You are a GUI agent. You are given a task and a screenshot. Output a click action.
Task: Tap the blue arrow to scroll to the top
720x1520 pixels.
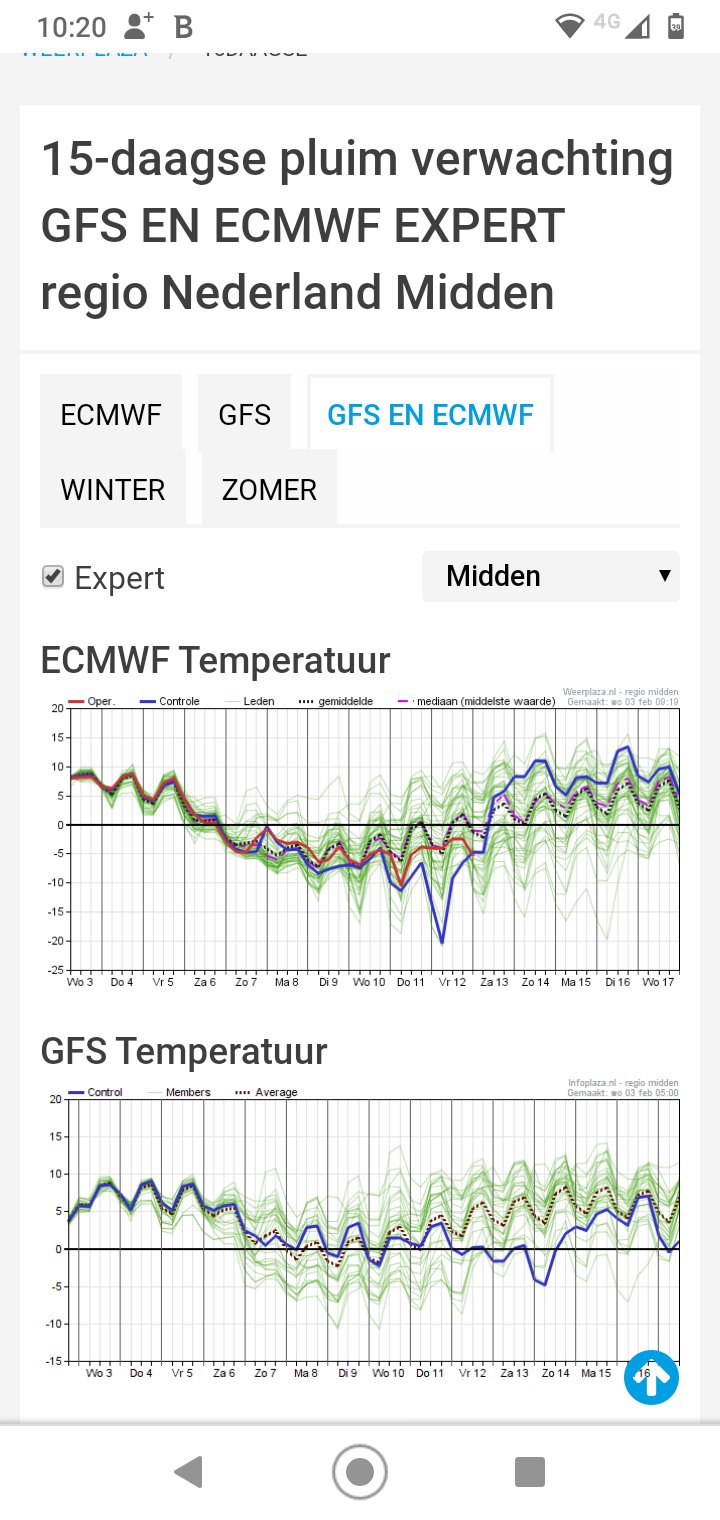[651, 1377]
